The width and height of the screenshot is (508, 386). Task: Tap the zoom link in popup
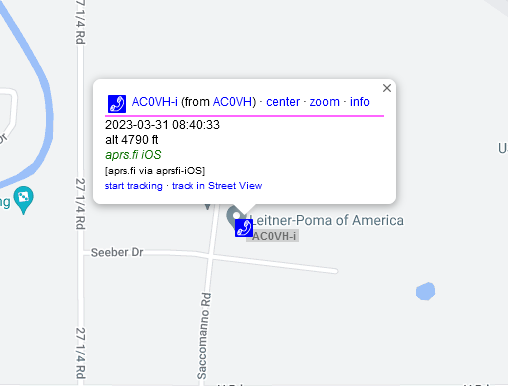[x=324, y=102]
